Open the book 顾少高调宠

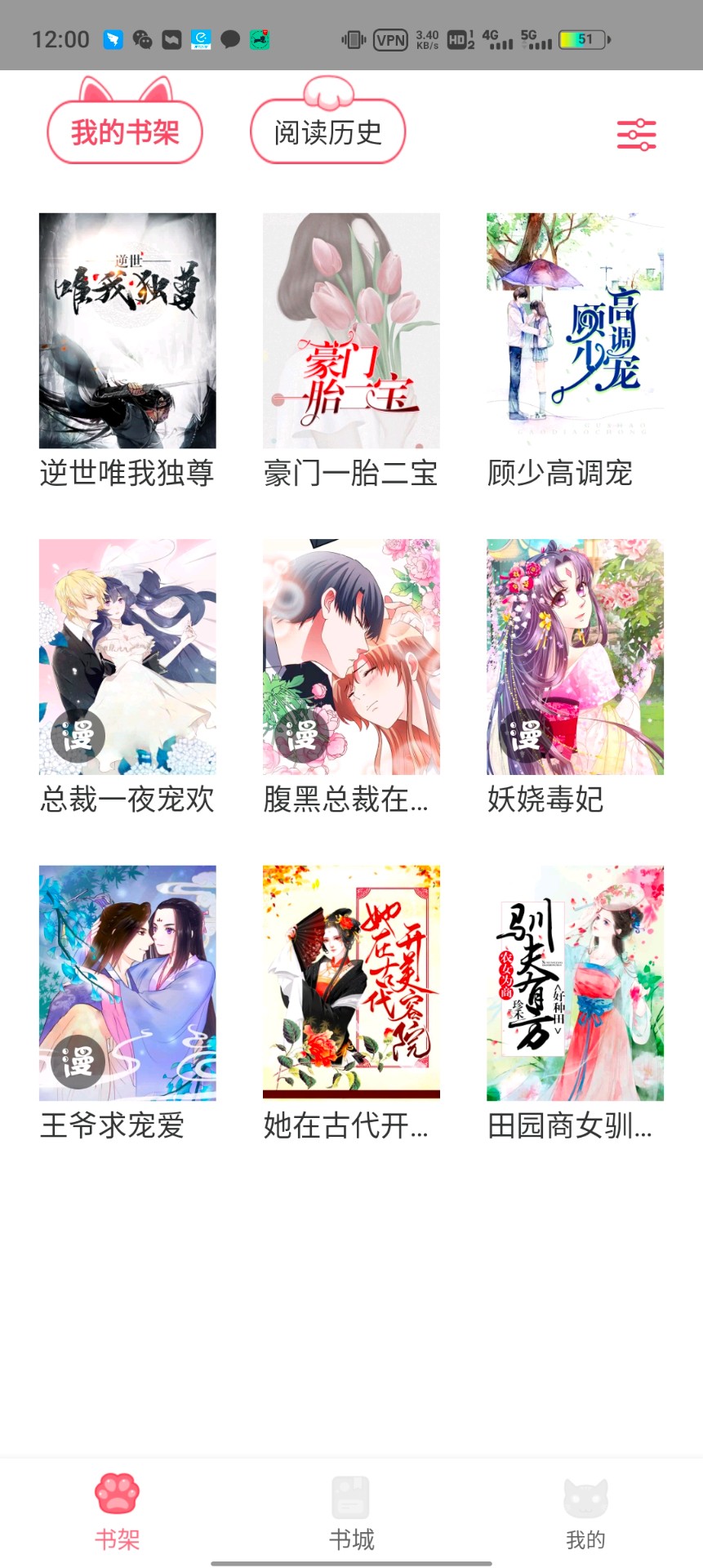(575, 331)
